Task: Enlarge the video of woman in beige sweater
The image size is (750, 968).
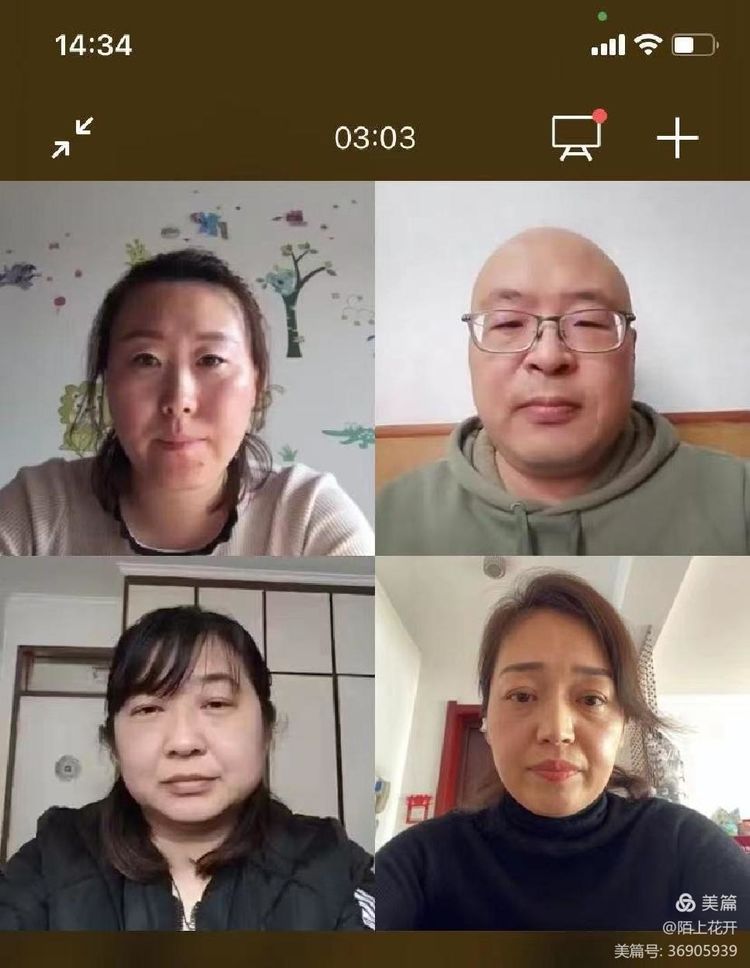Action: [187, 368]
